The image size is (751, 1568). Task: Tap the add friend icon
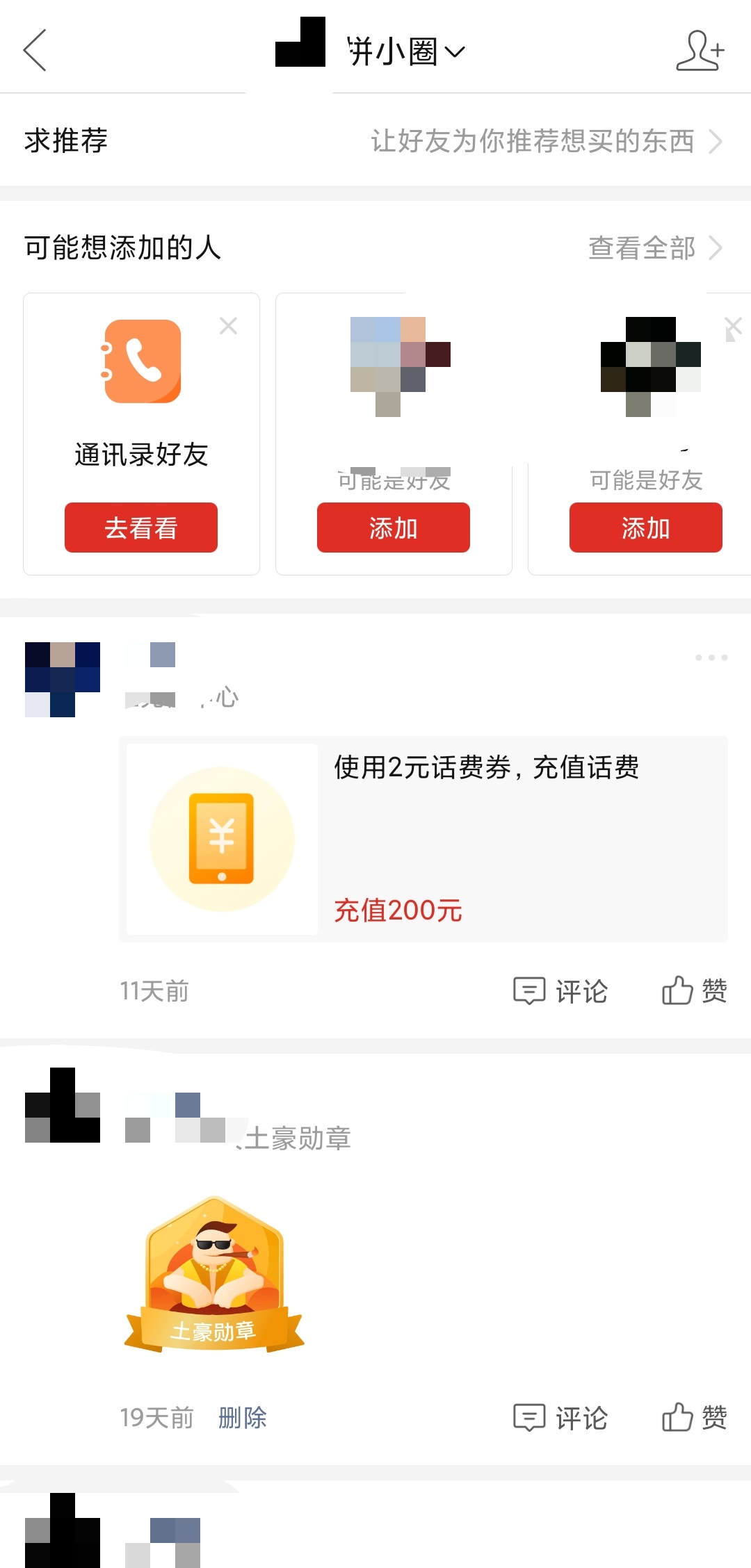(x=700, y=51)
